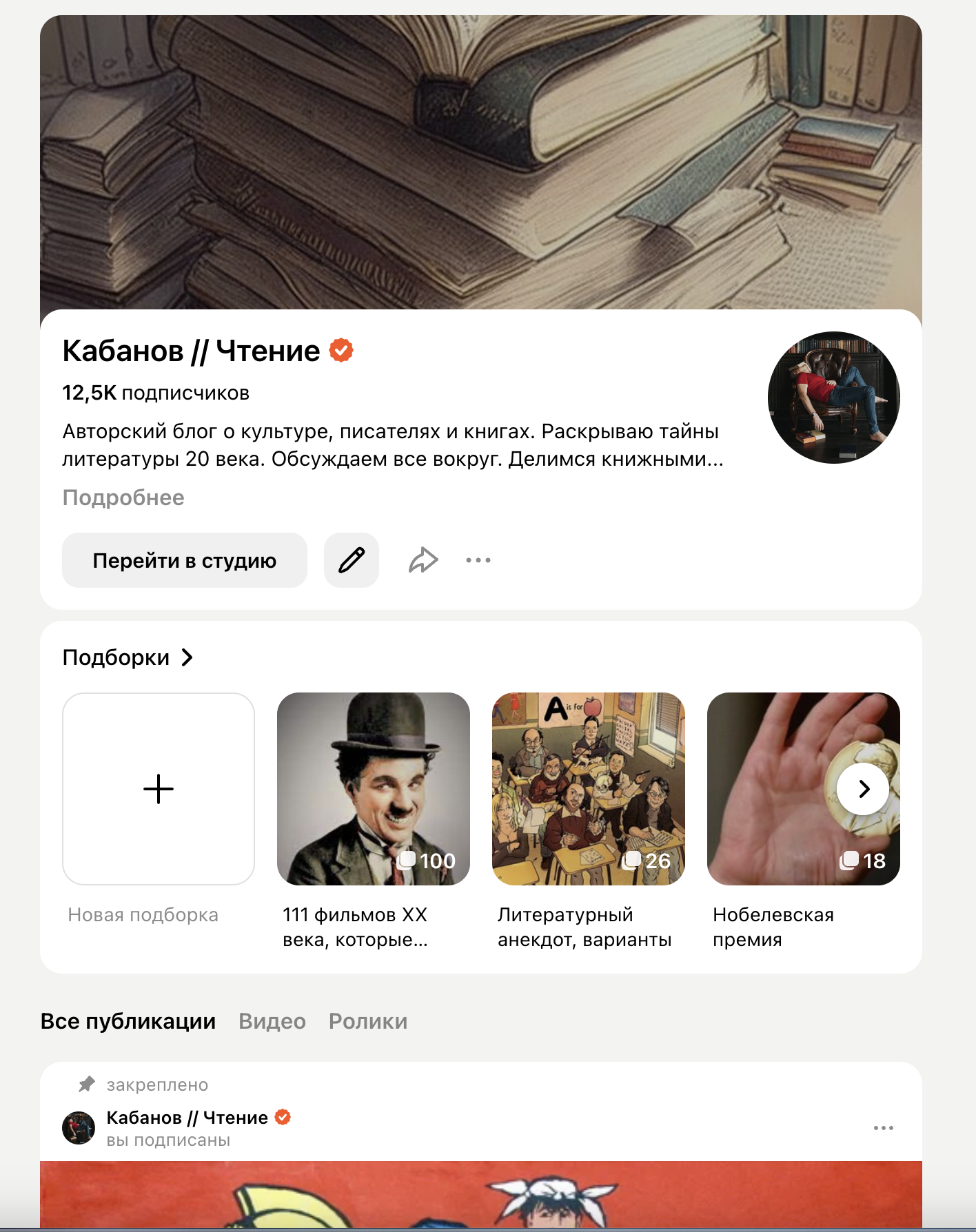
Task: Expand the description with Подробнее
Action: [123, 497]
